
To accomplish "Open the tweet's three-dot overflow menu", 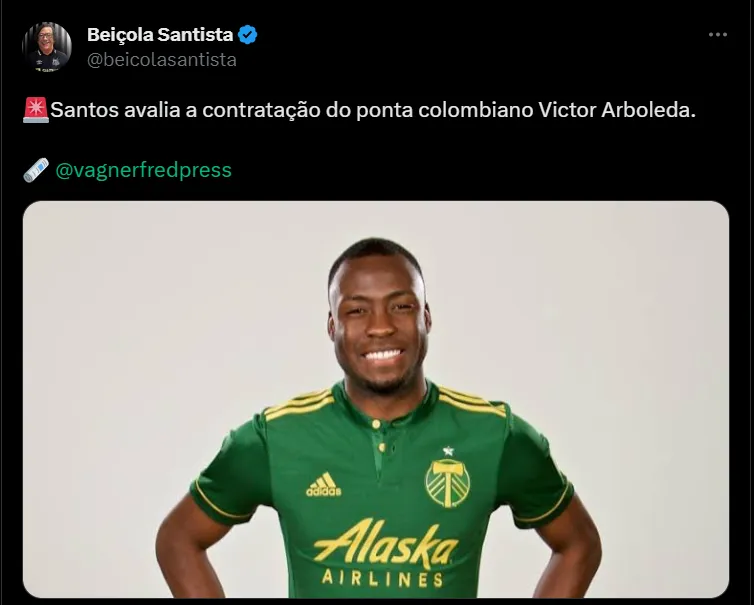I will click(717, 34).
